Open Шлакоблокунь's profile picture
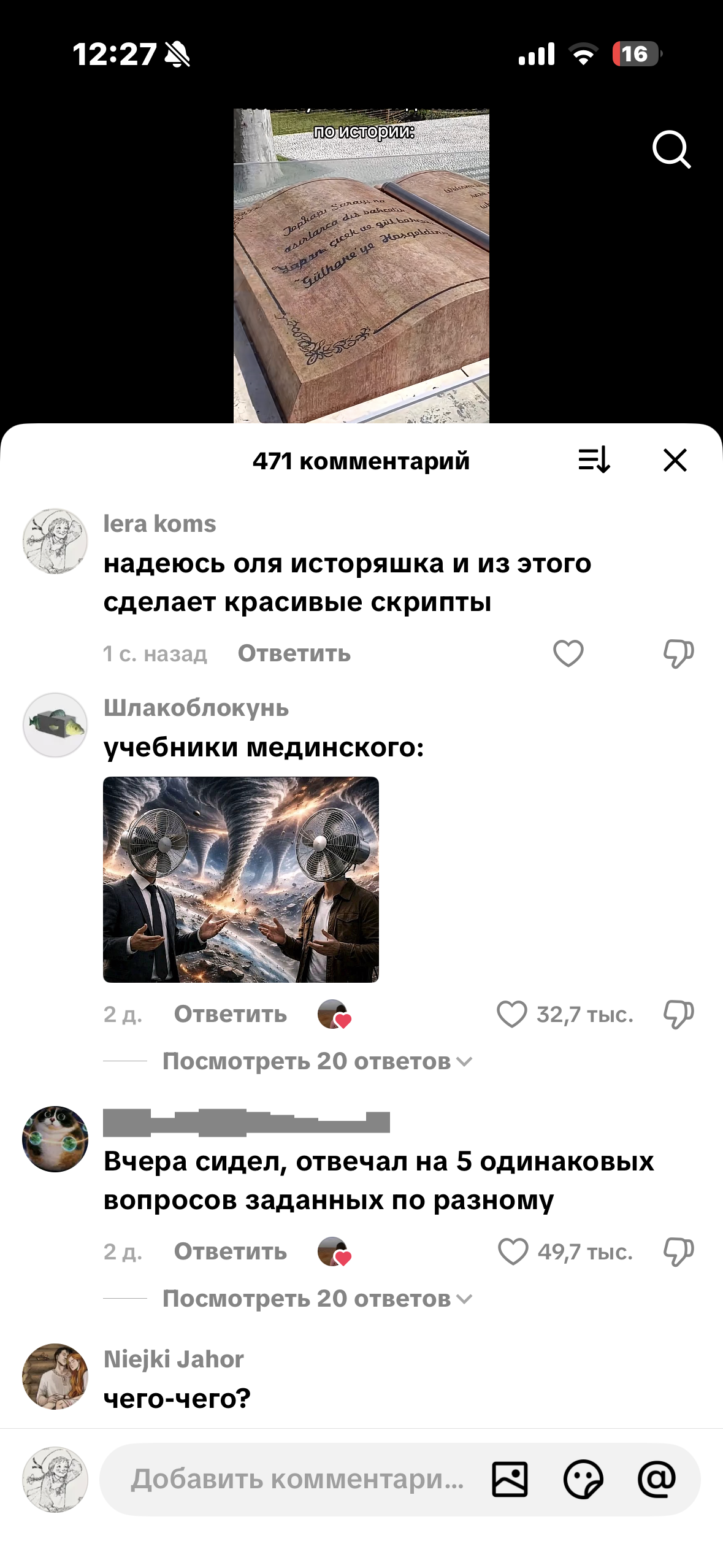This screenshot has height=1568, width=723. [x=55, y=725]
